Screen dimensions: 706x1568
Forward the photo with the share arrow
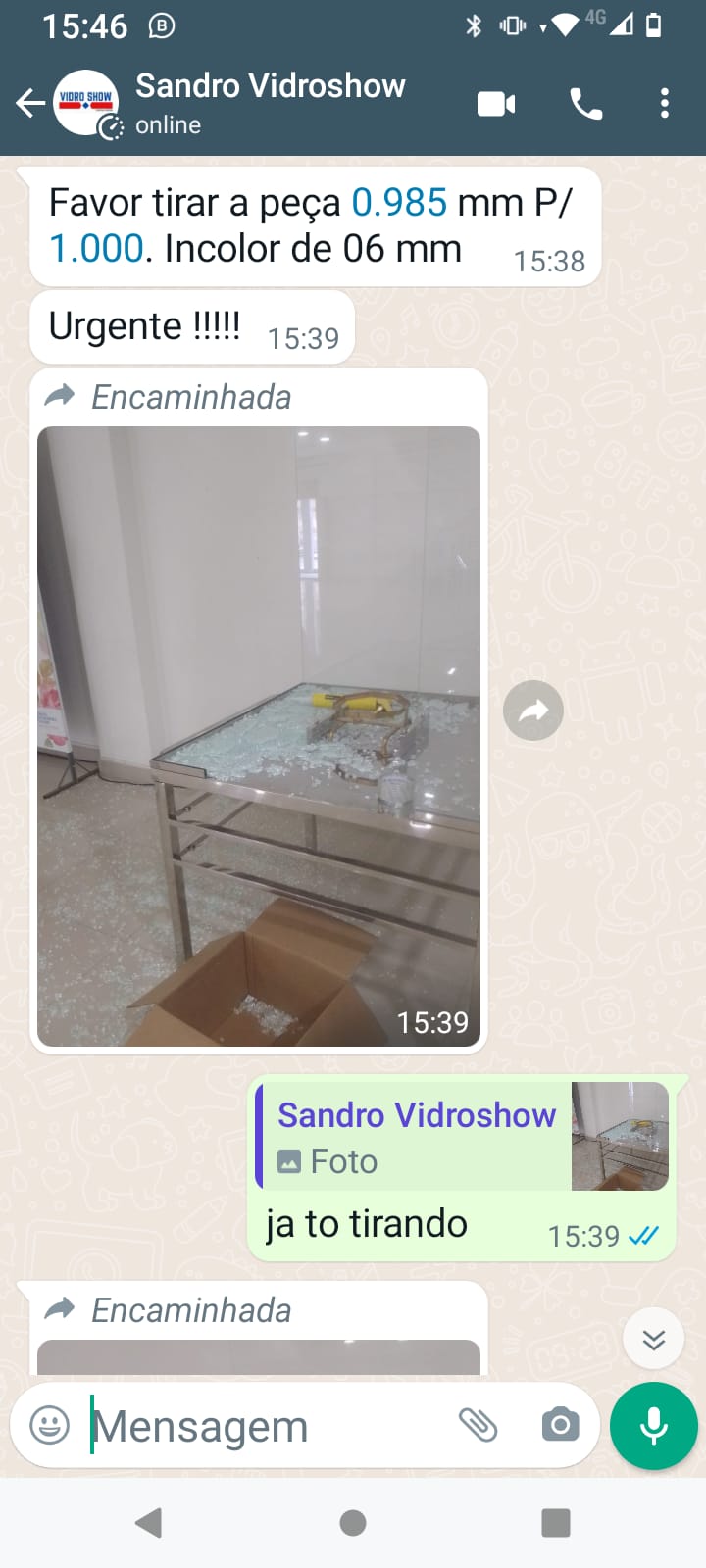[x=533, y=710]
